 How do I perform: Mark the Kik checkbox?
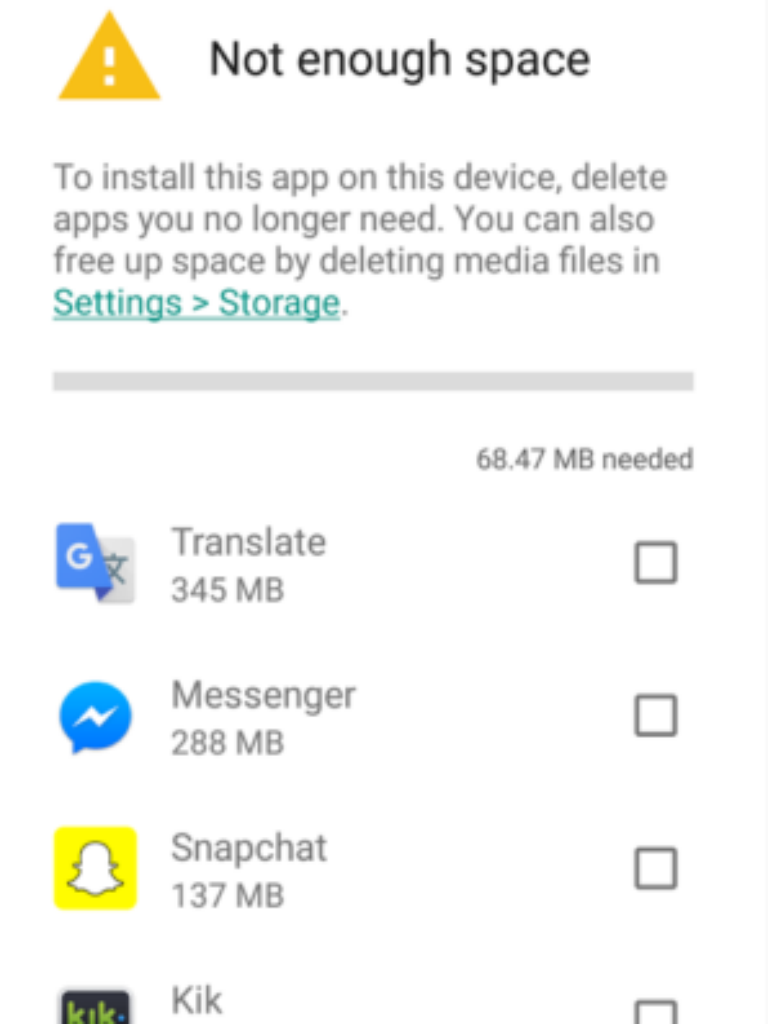(656, 1012)
